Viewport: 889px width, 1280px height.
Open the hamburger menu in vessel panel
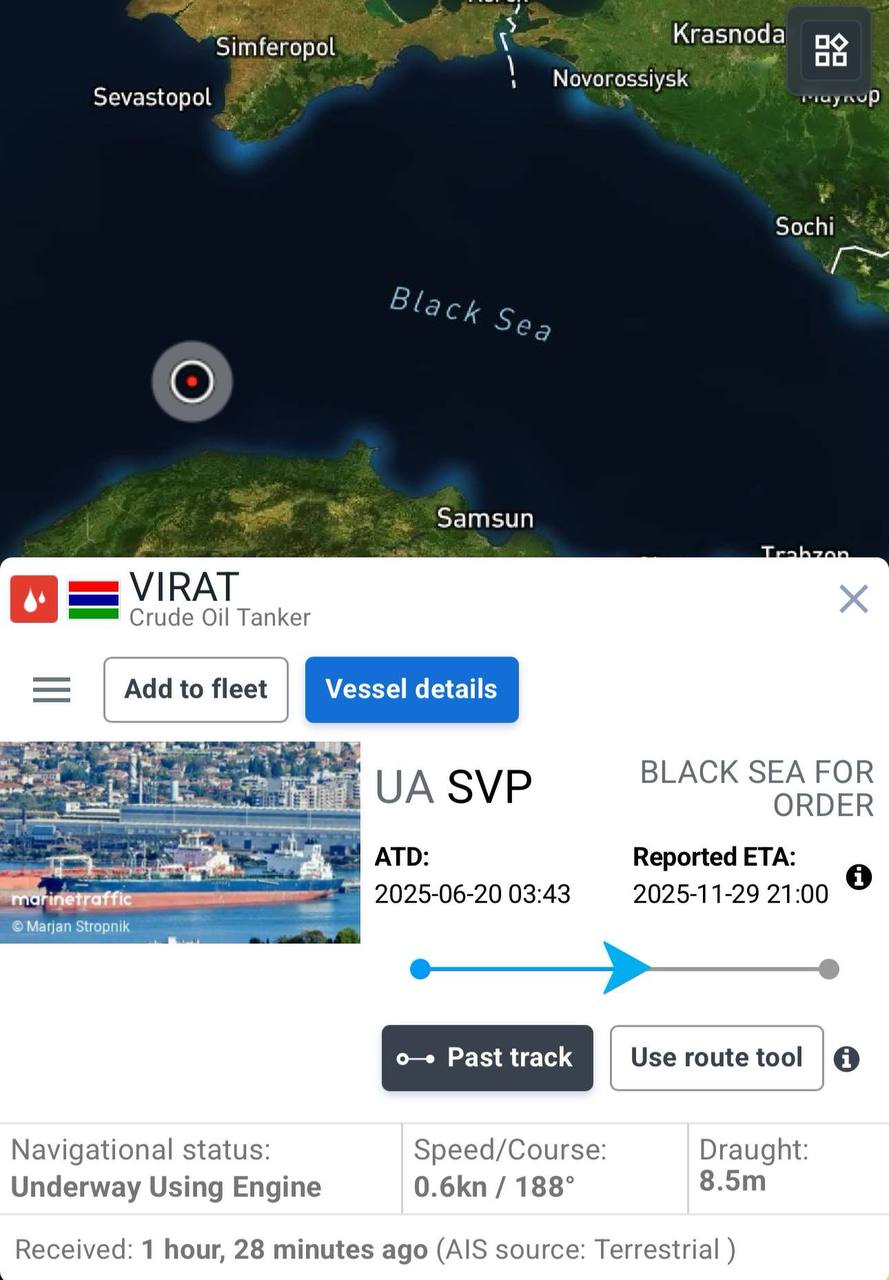tap(52, 689)
